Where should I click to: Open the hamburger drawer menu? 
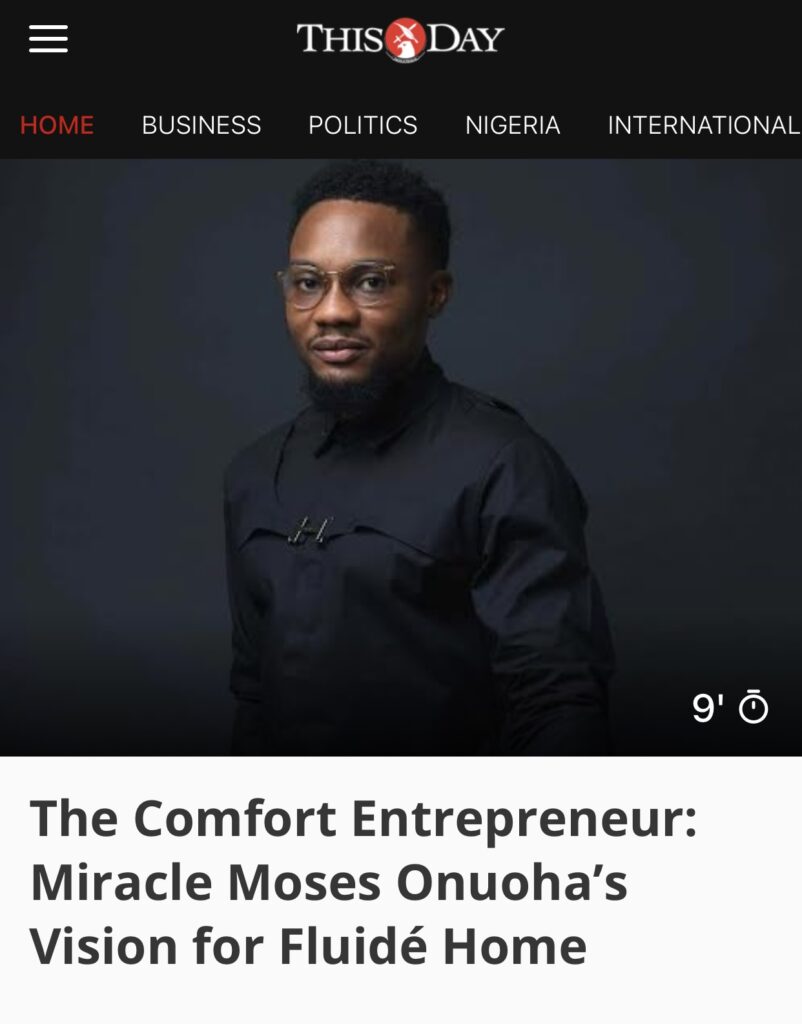(48, 39)
